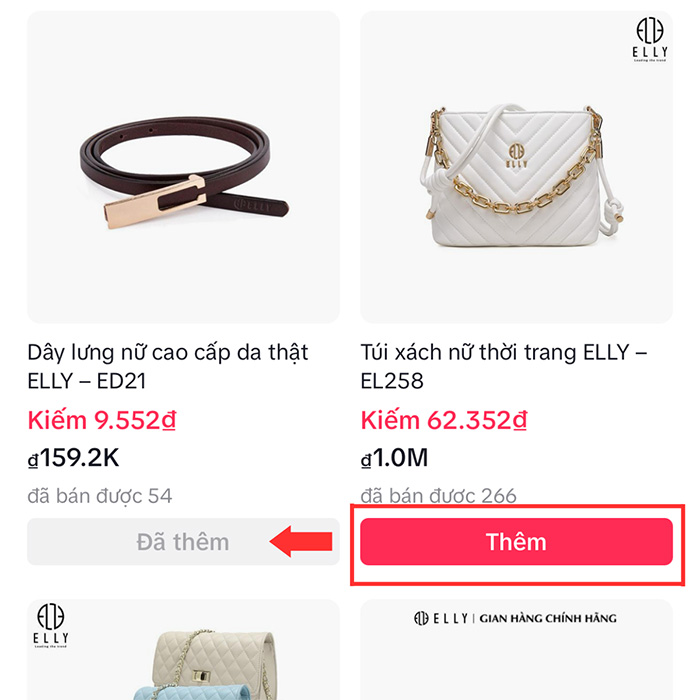Tap Thêm for the ELLY EL258 handbag
Image resolution: width=700 pixels, height=700 pixels.
516,542
